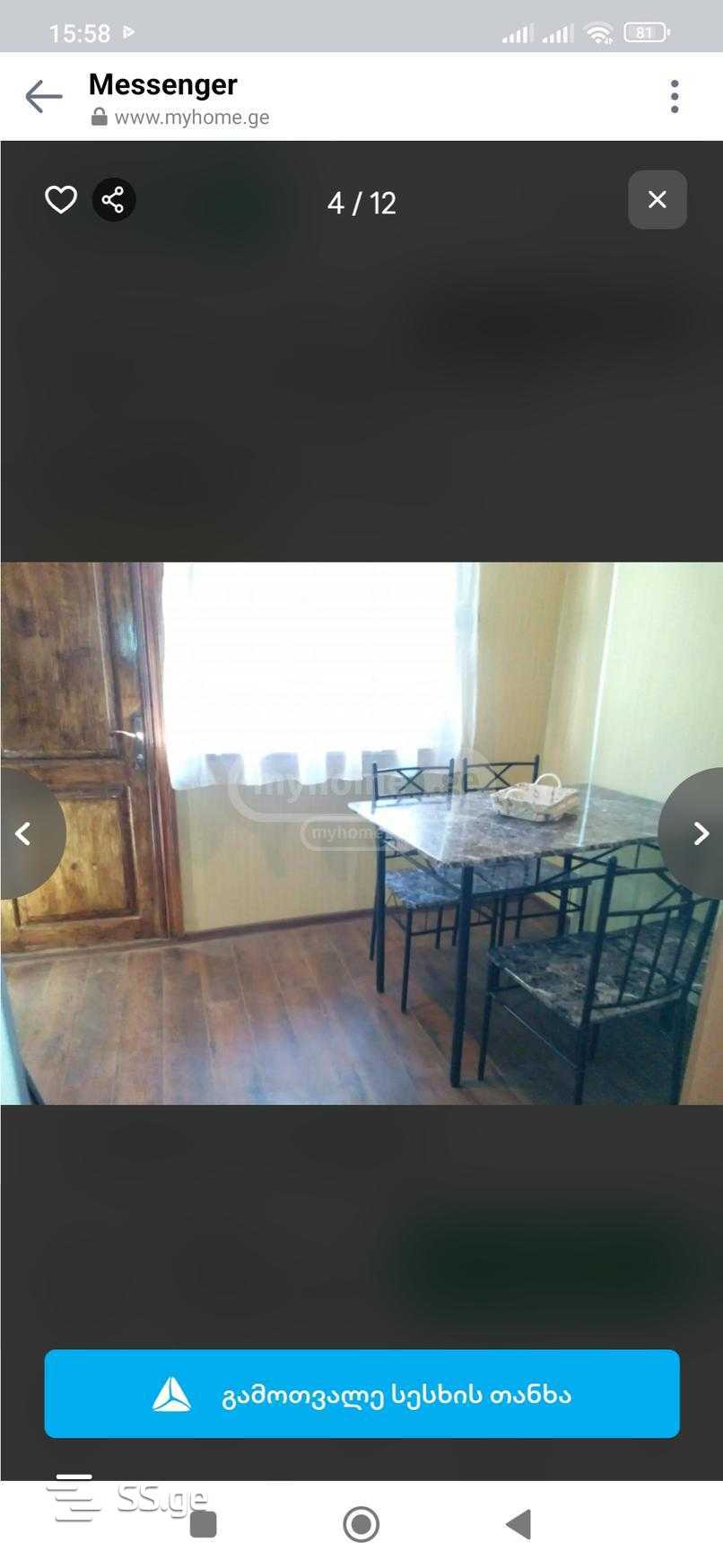Tap the system back button

[x=518, y=1524]
